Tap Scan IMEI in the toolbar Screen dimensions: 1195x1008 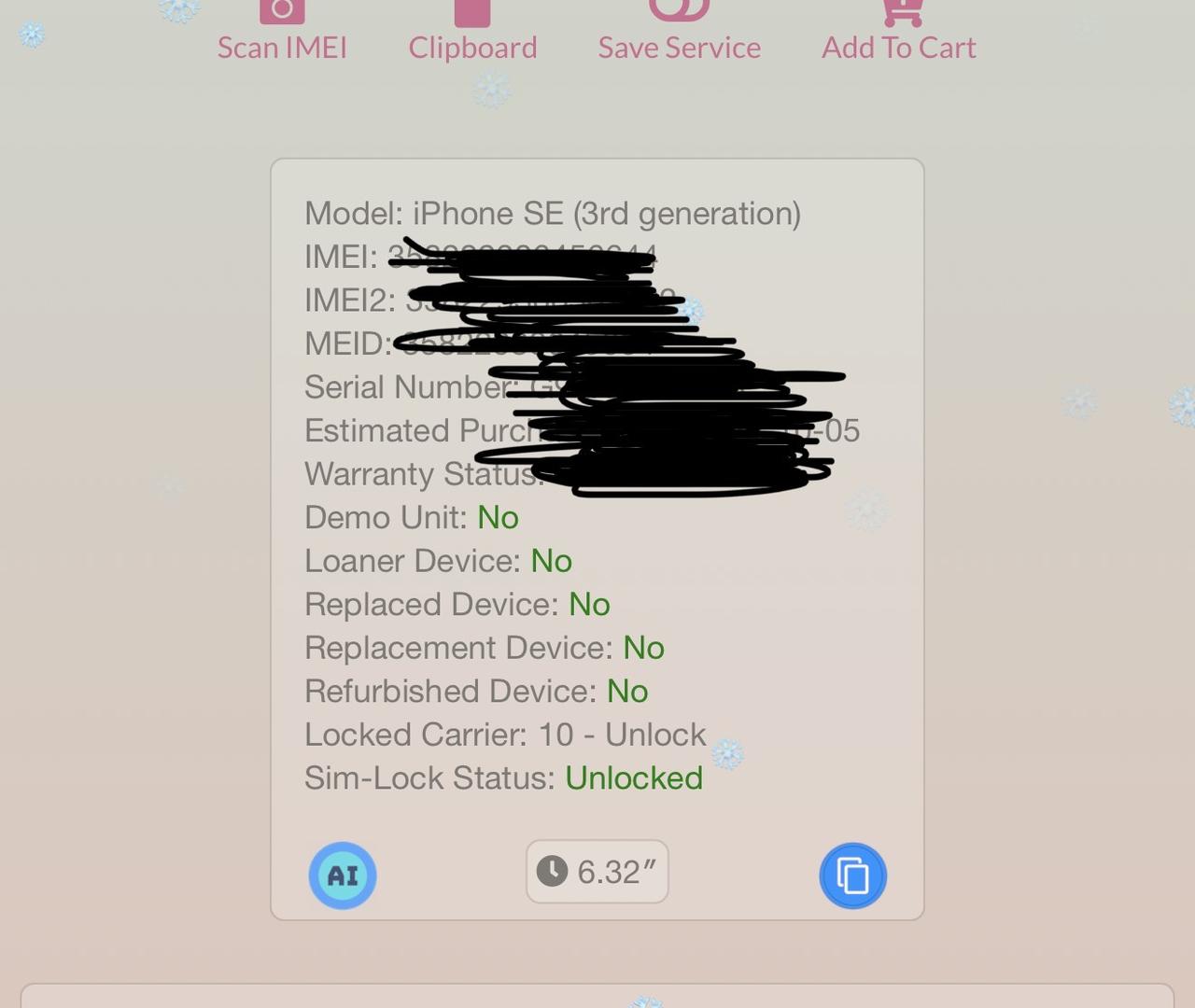coord(282,37)
